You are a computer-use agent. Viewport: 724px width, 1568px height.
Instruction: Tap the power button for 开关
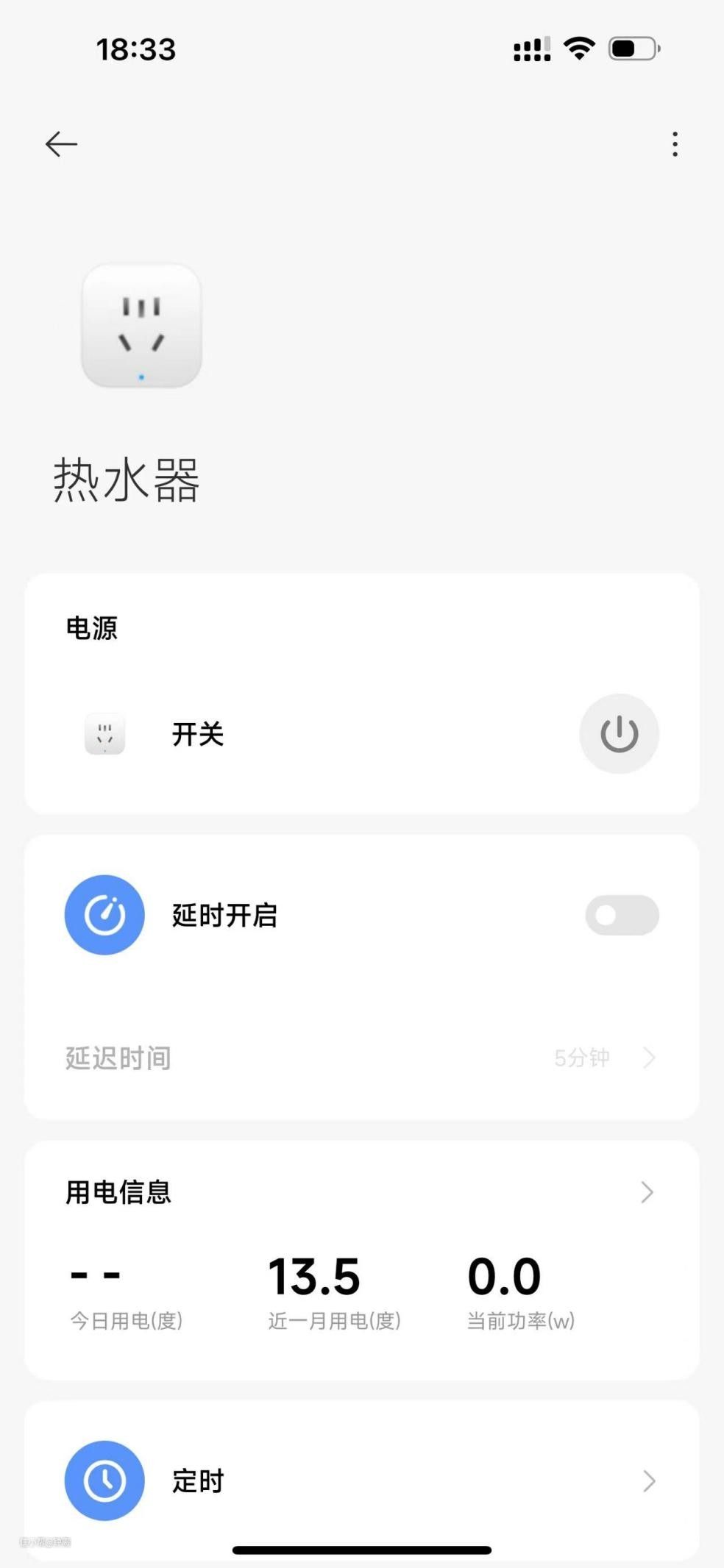(619, 733)
